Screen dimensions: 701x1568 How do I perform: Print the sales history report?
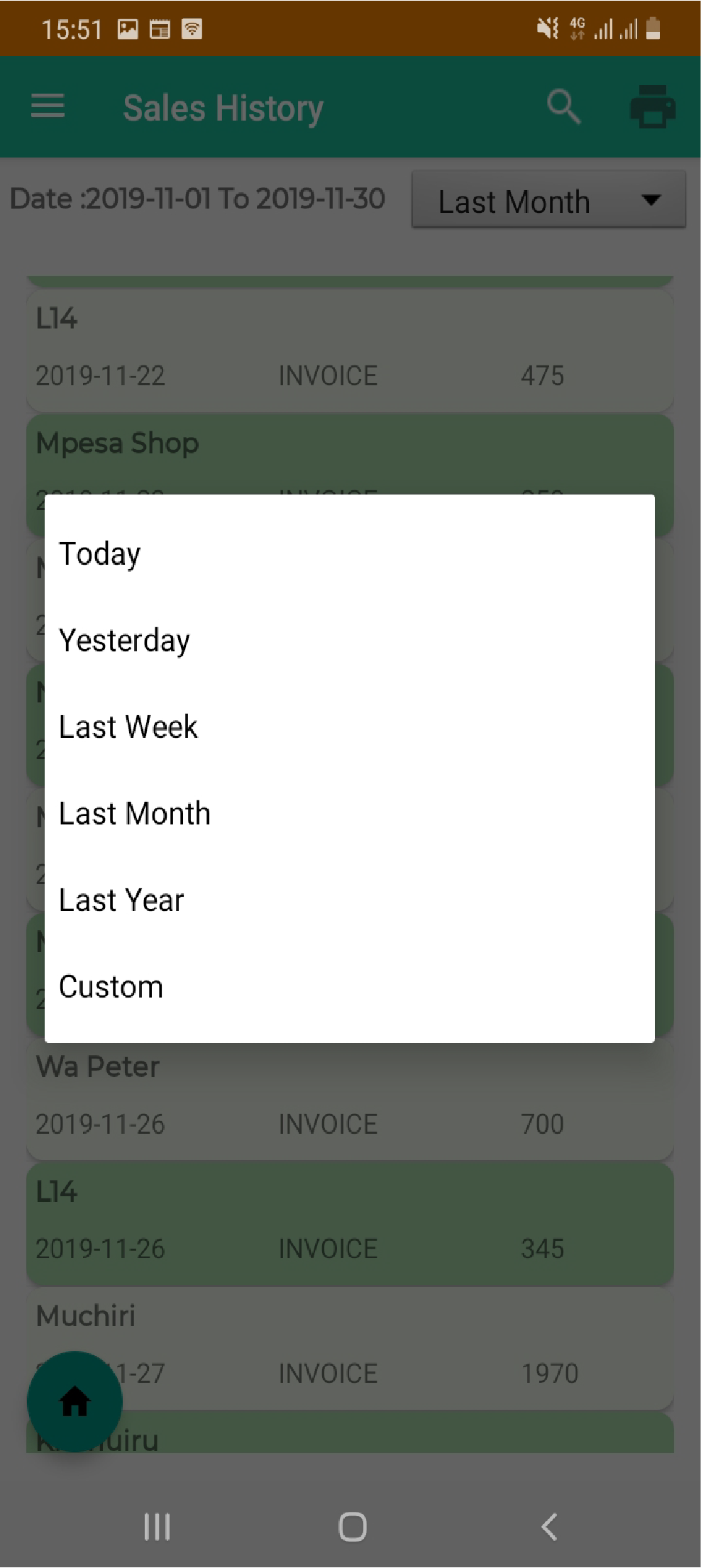[651, 106]
